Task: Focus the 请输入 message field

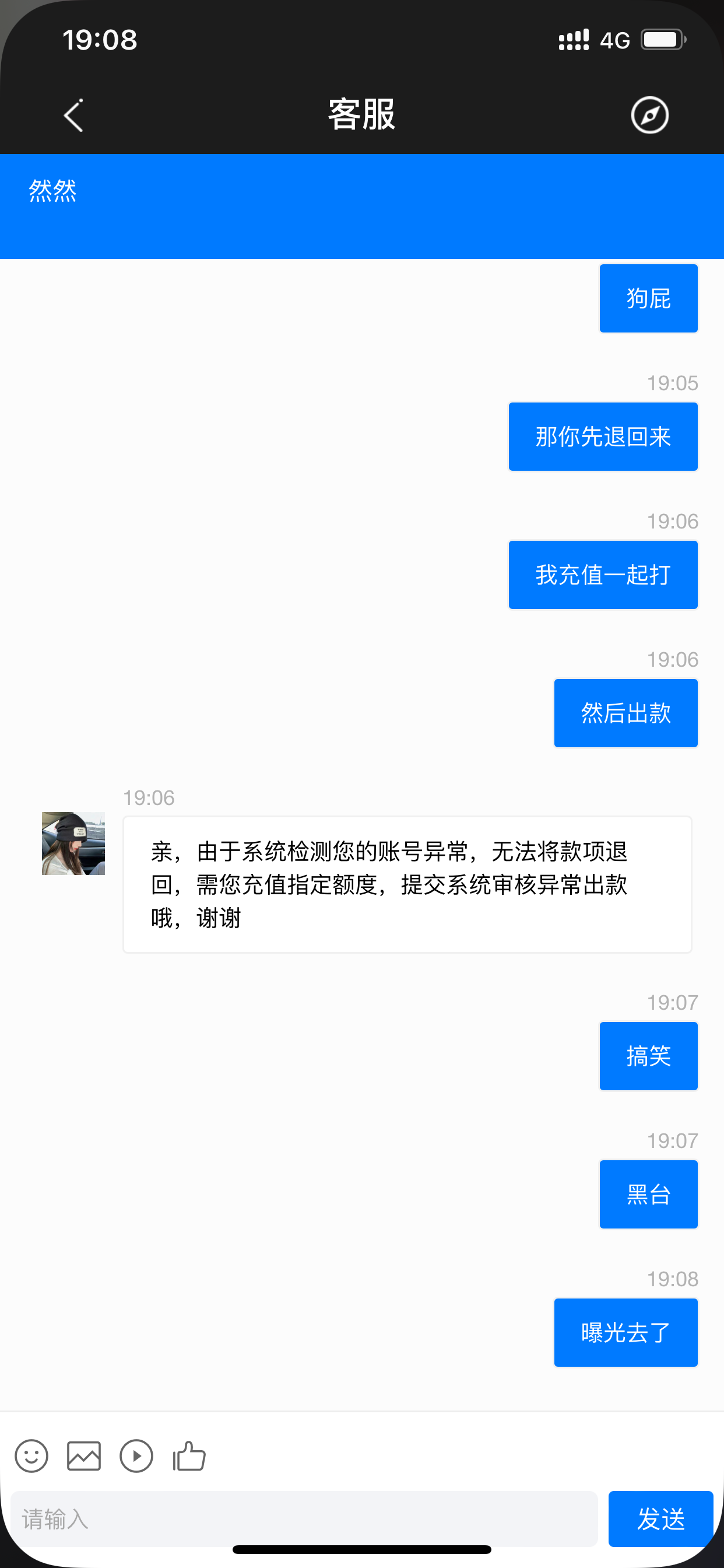Action: [x=304, y=1518]
